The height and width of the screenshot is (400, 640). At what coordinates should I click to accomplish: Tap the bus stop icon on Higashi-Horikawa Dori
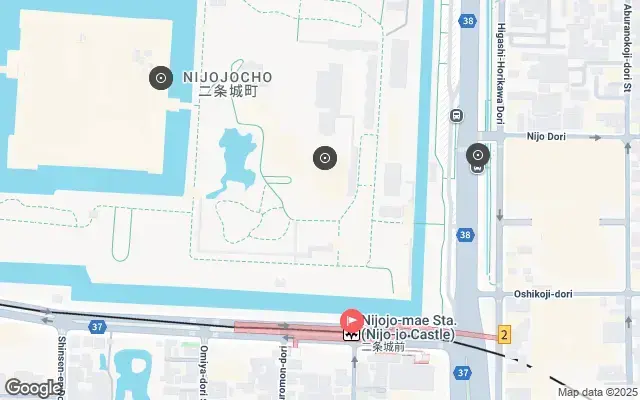pos(457,115)
